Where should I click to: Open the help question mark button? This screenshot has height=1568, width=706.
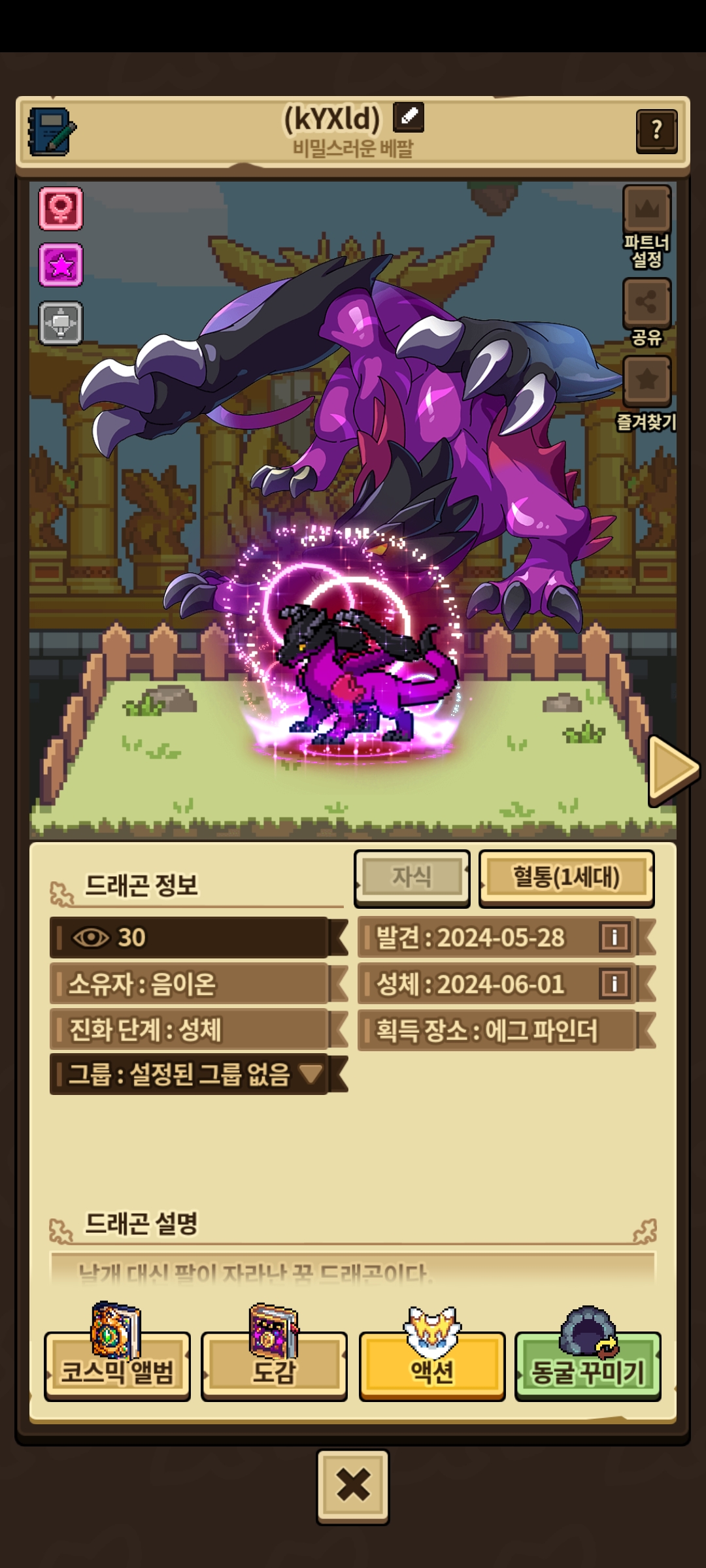coord(656,131)
